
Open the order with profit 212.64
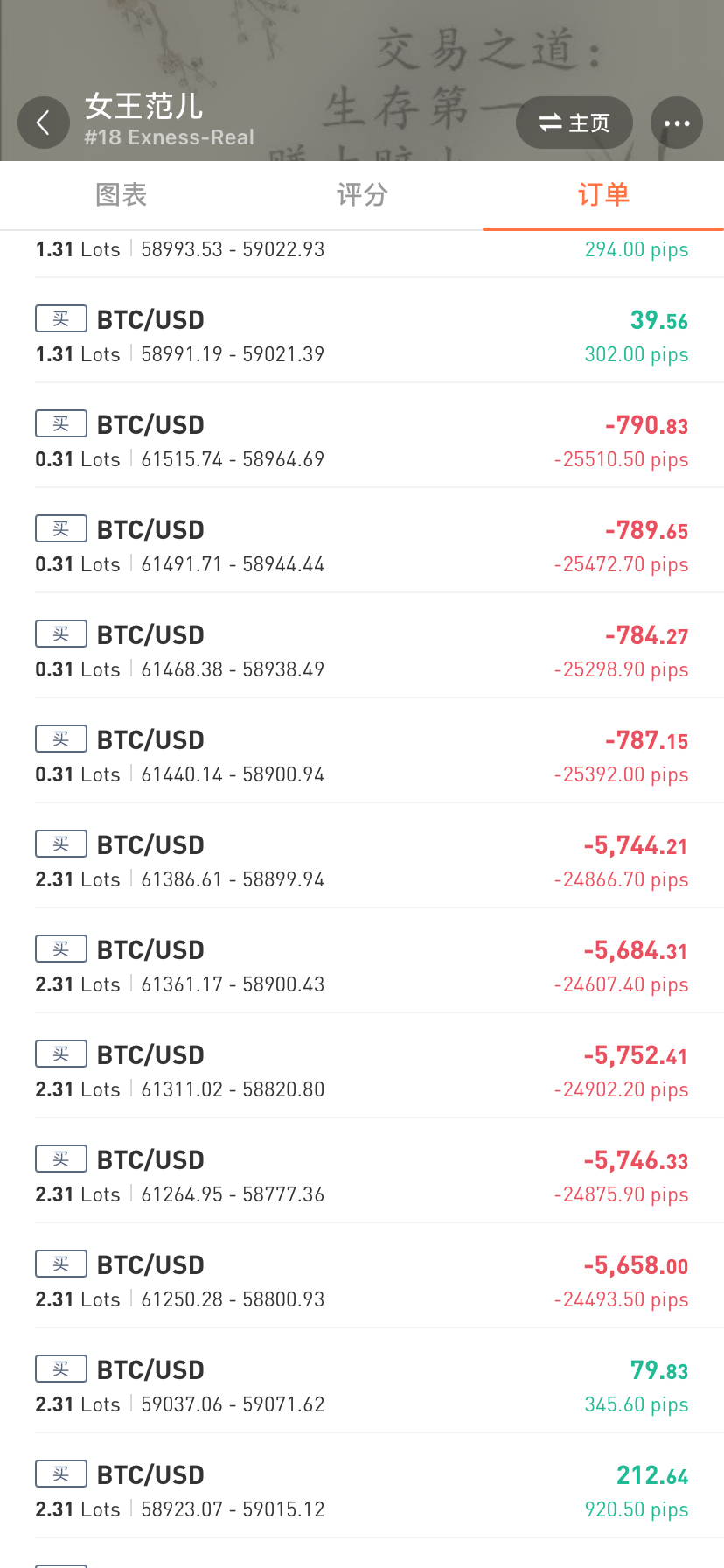[x=362, y=1491]
